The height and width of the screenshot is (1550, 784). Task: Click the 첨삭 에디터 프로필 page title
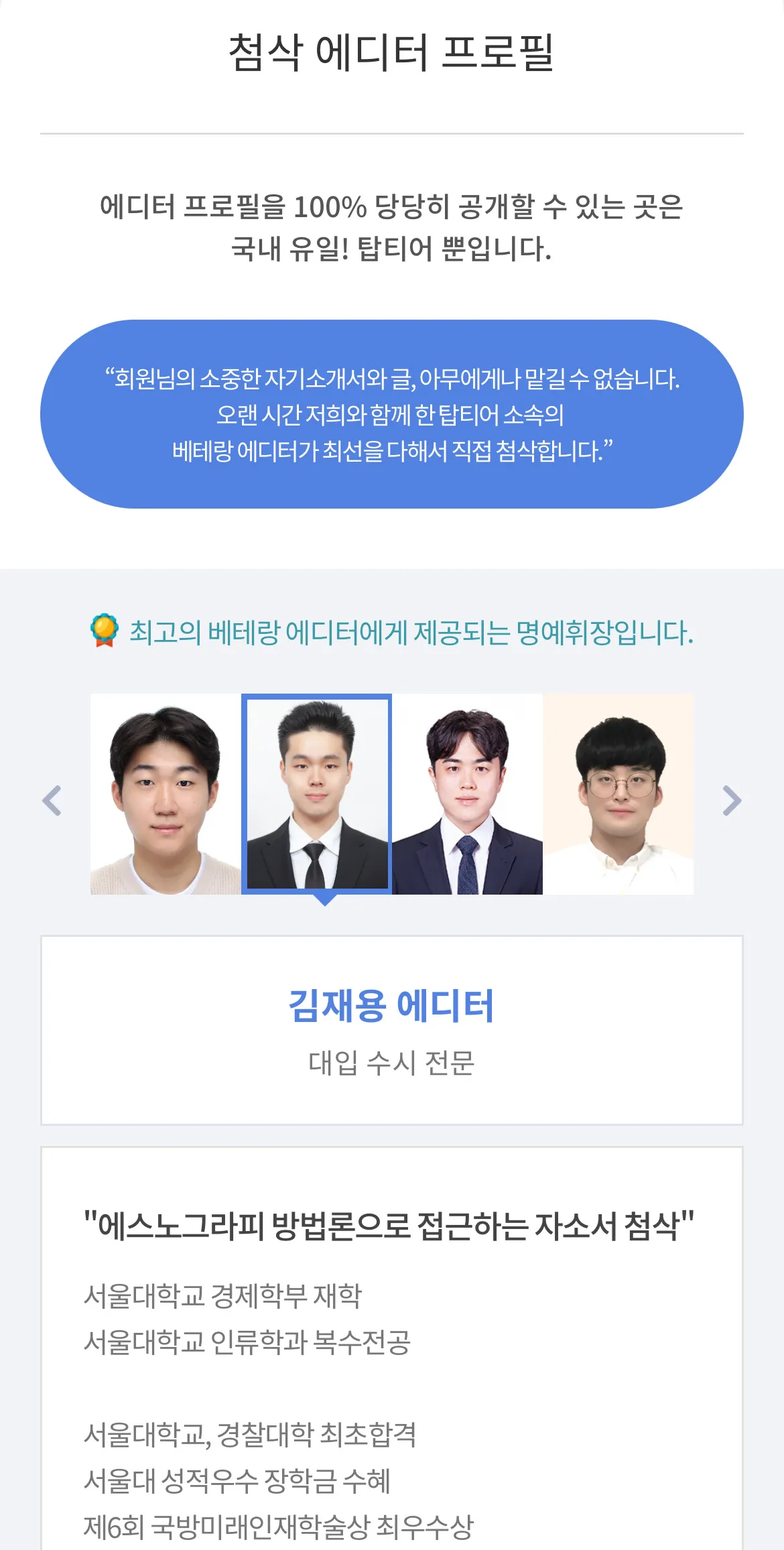[x=392, y=48]
